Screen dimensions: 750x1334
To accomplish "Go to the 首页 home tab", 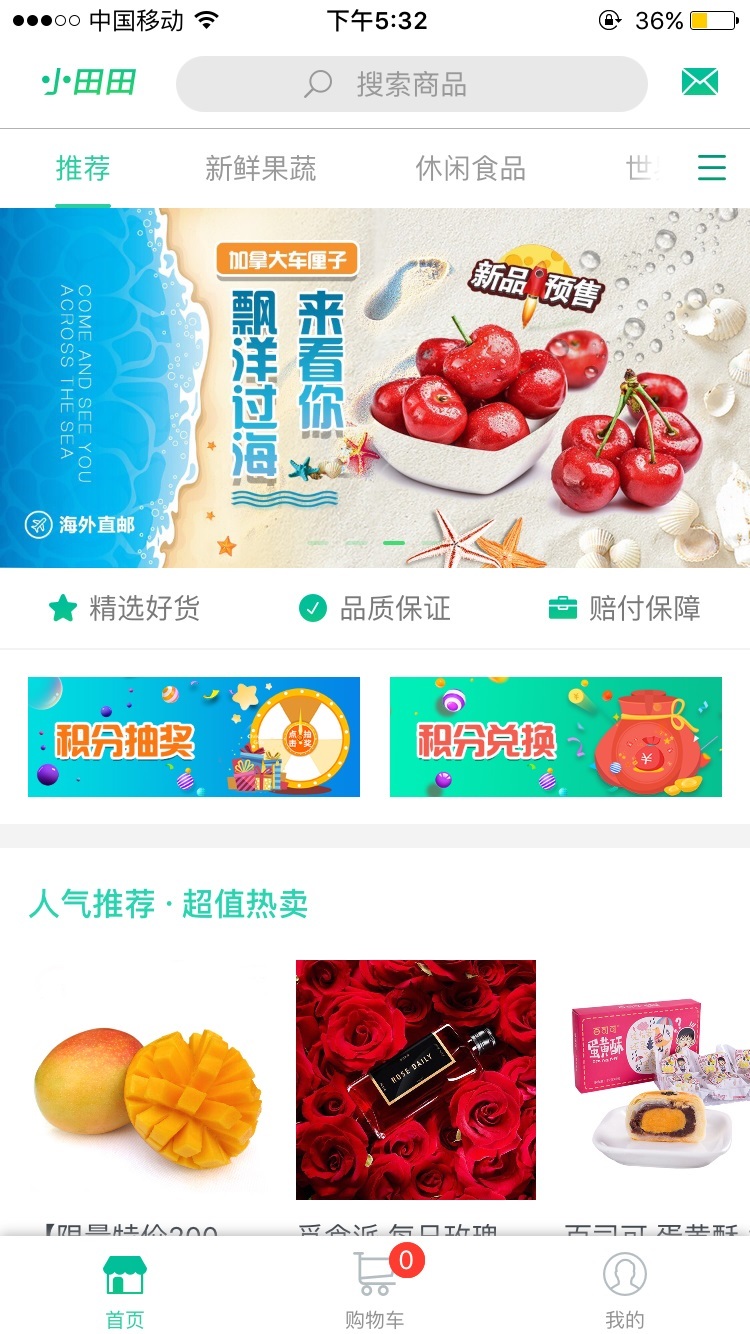I will tap(125, 1290).
